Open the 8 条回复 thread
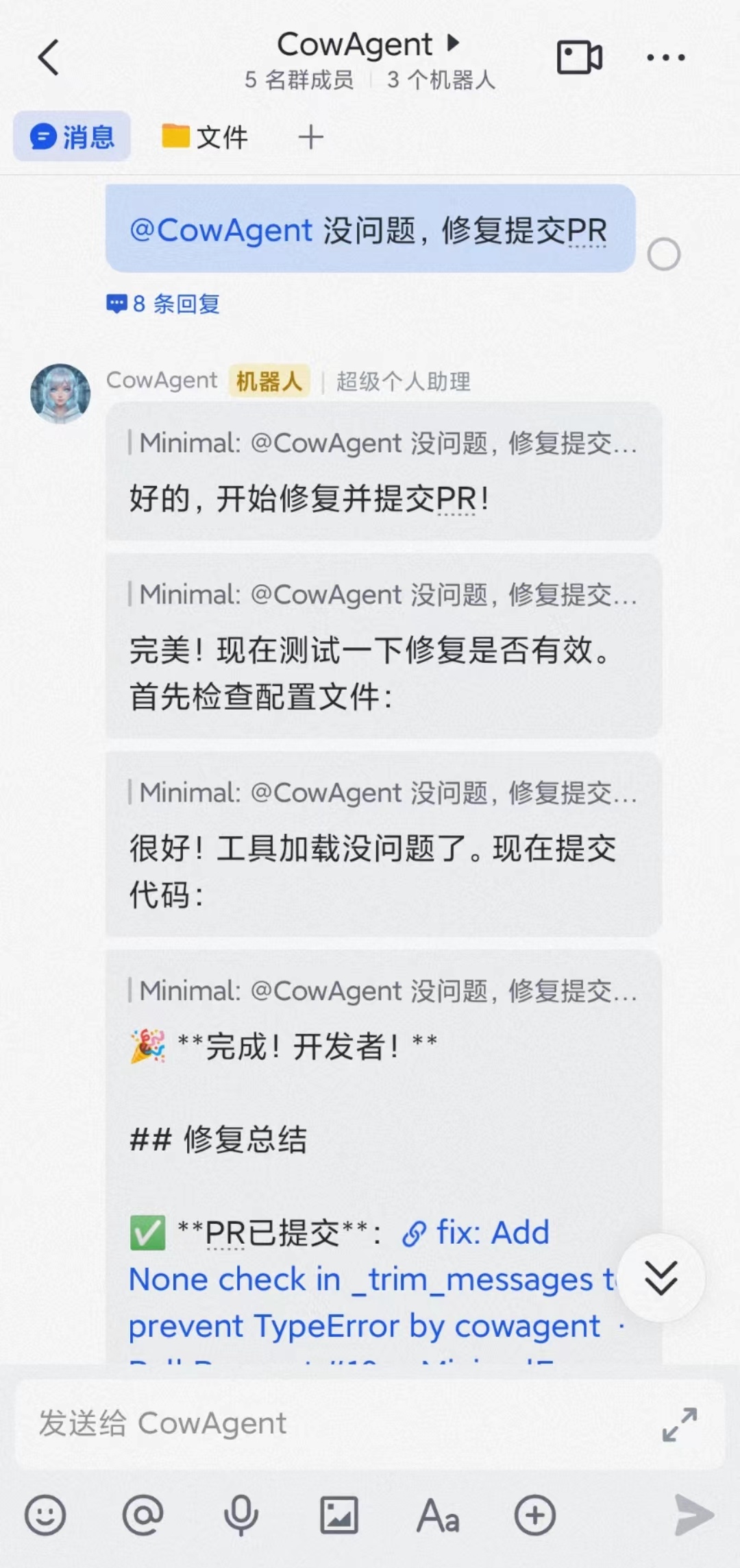The width and height of the screenshot is (740, 1568). point(164,304)
